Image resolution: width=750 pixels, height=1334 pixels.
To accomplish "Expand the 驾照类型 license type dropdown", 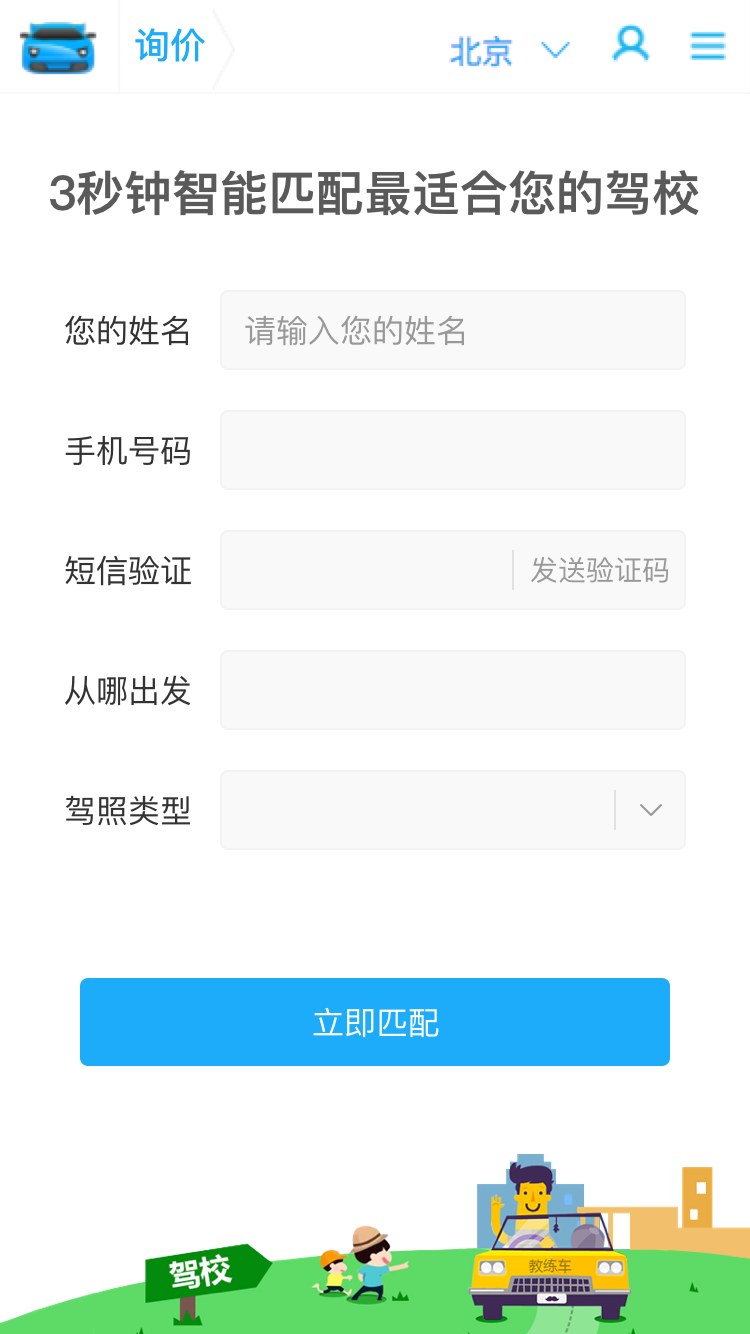I will 453,810.
